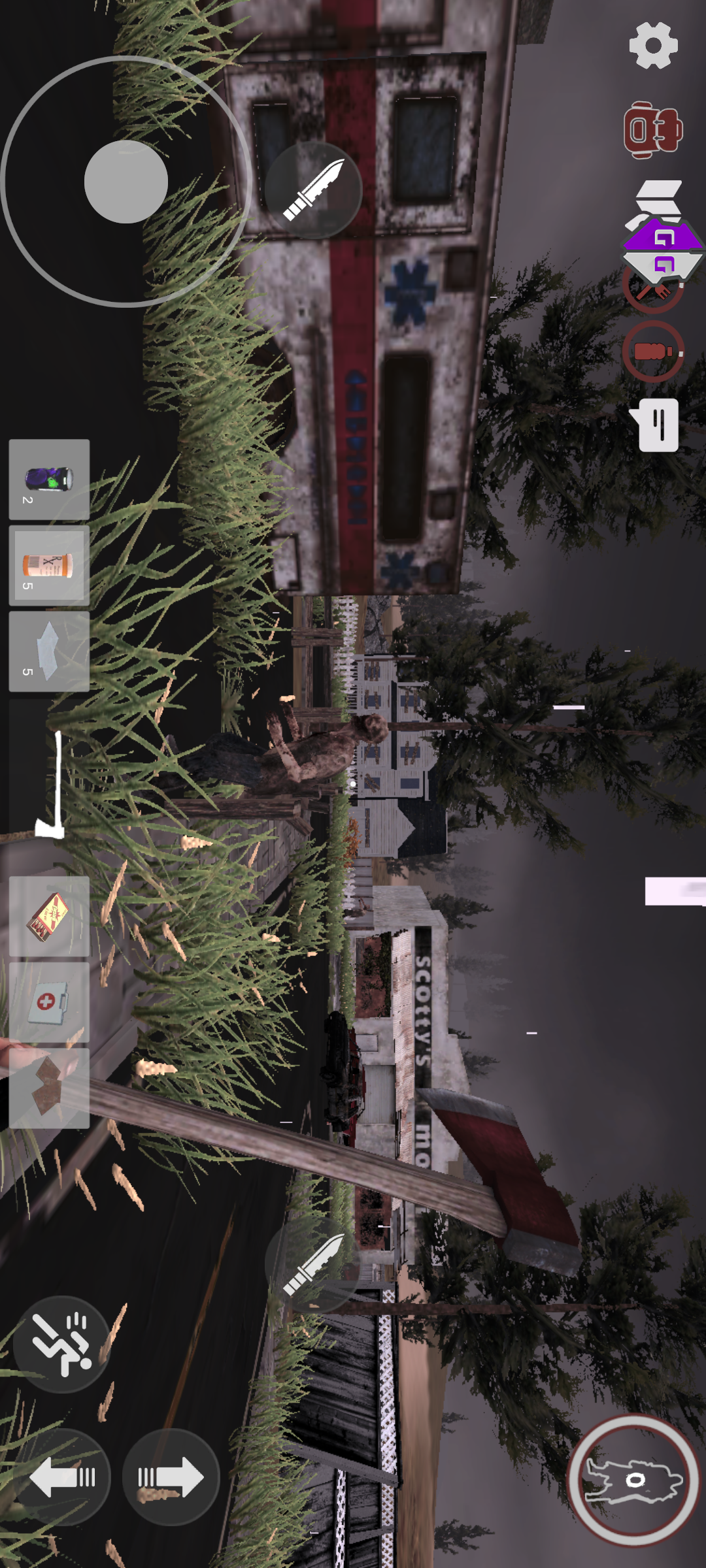
Task: Select the matchbox slot
Action: pyautogui.click(x=49, y=916)
